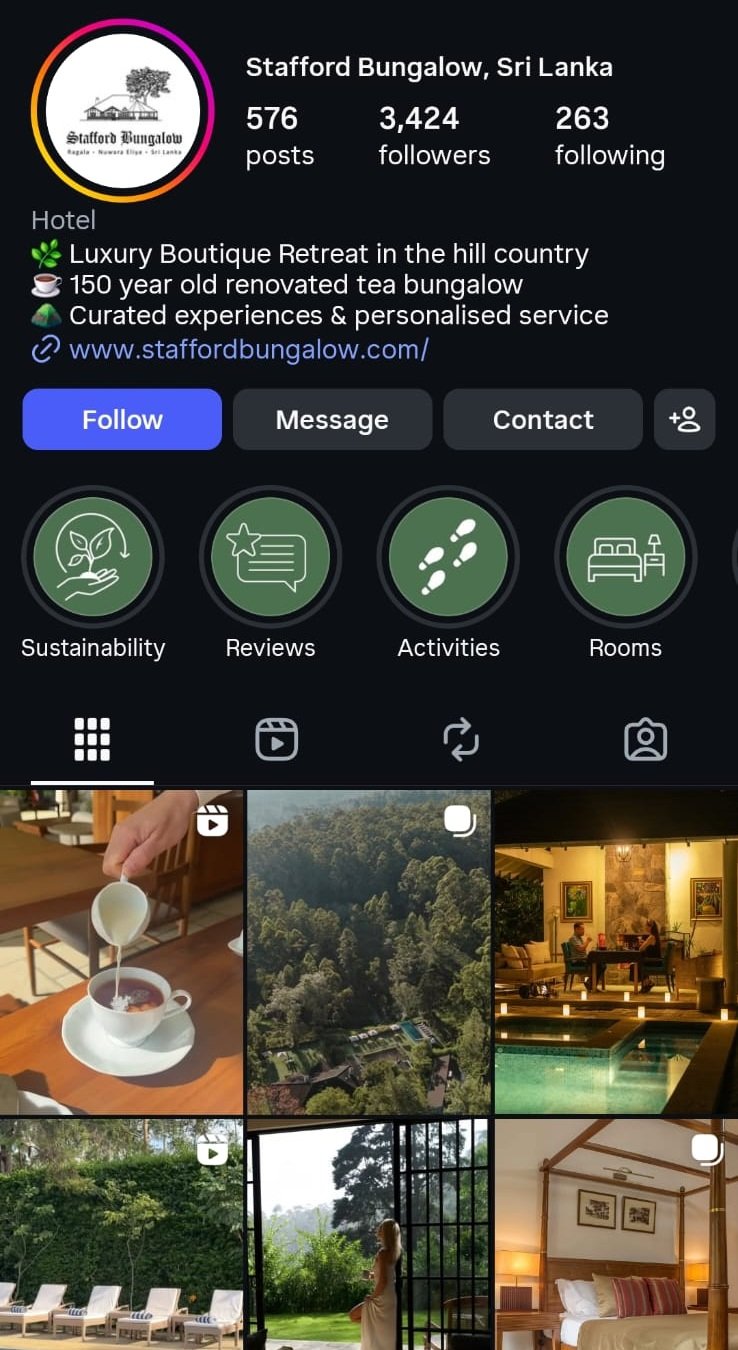The width and height of the screenshot is (738, 1350).
Task: Select the grid posts view icon
Action: tap(92, 738)
